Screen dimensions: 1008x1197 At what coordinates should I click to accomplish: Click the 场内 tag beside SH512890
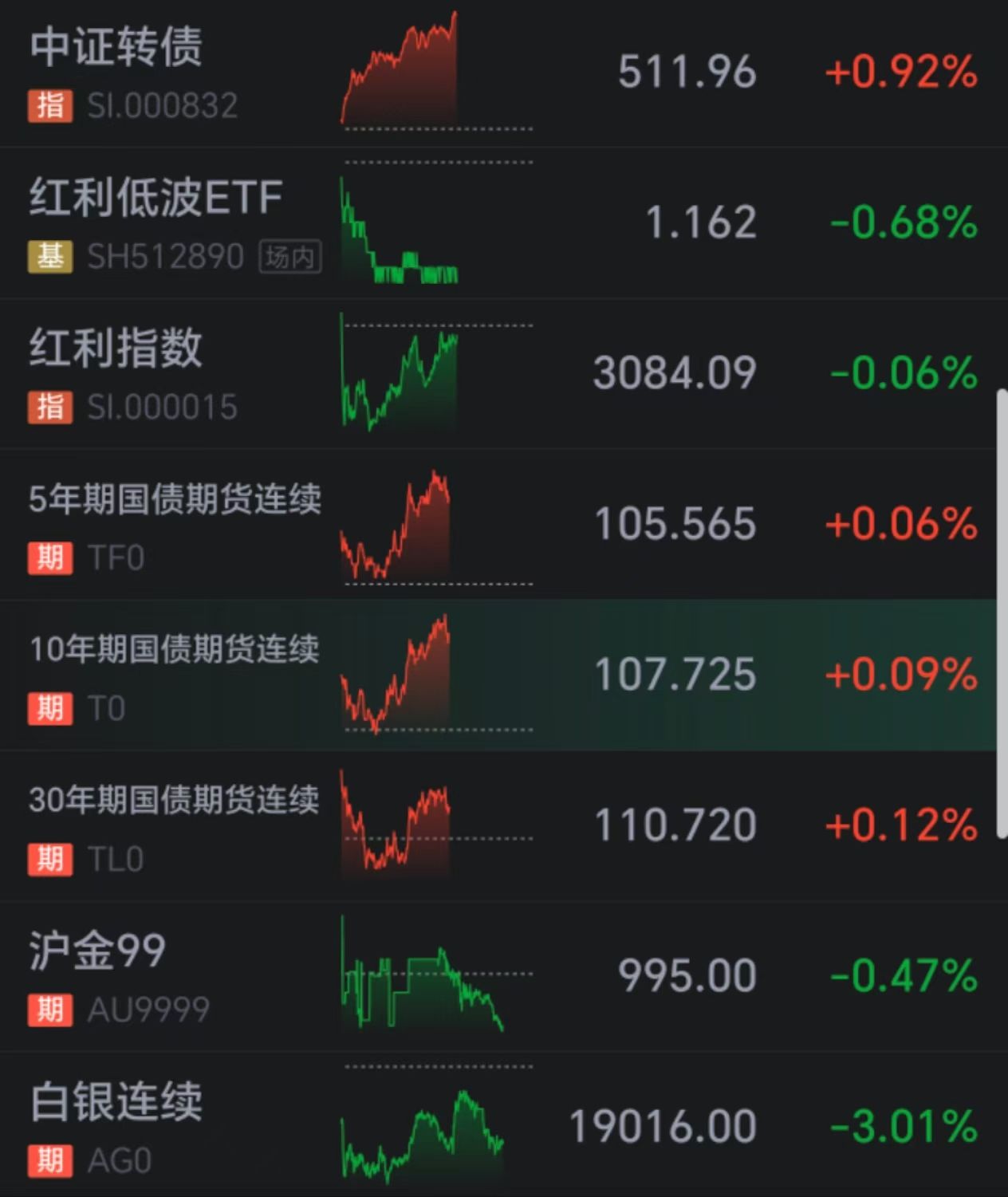pyautogui.click(x=290, y=256)
